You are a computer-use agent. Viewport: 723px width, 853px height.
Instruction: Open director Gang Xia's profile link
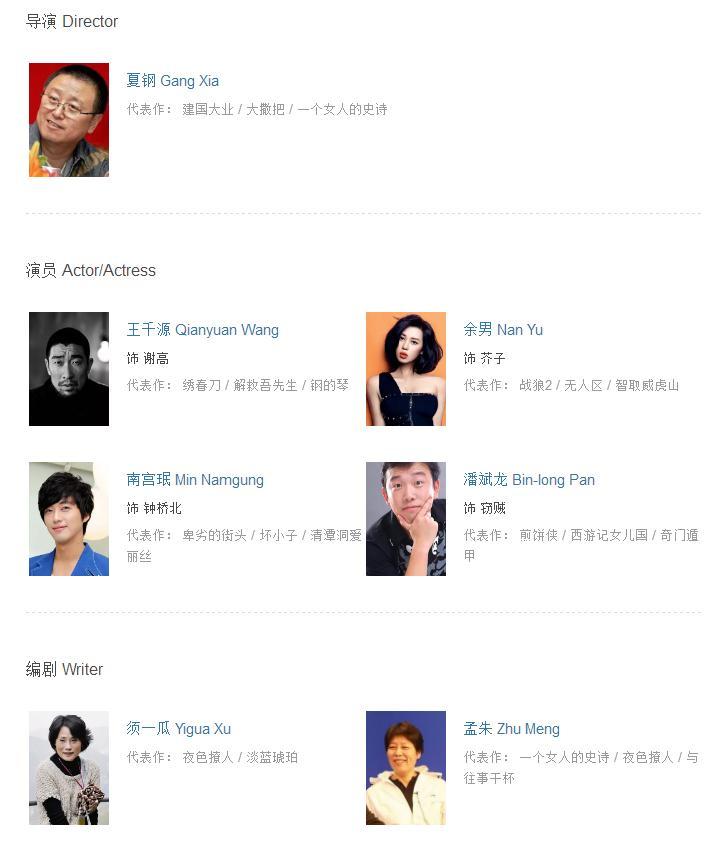pos(172,81)
